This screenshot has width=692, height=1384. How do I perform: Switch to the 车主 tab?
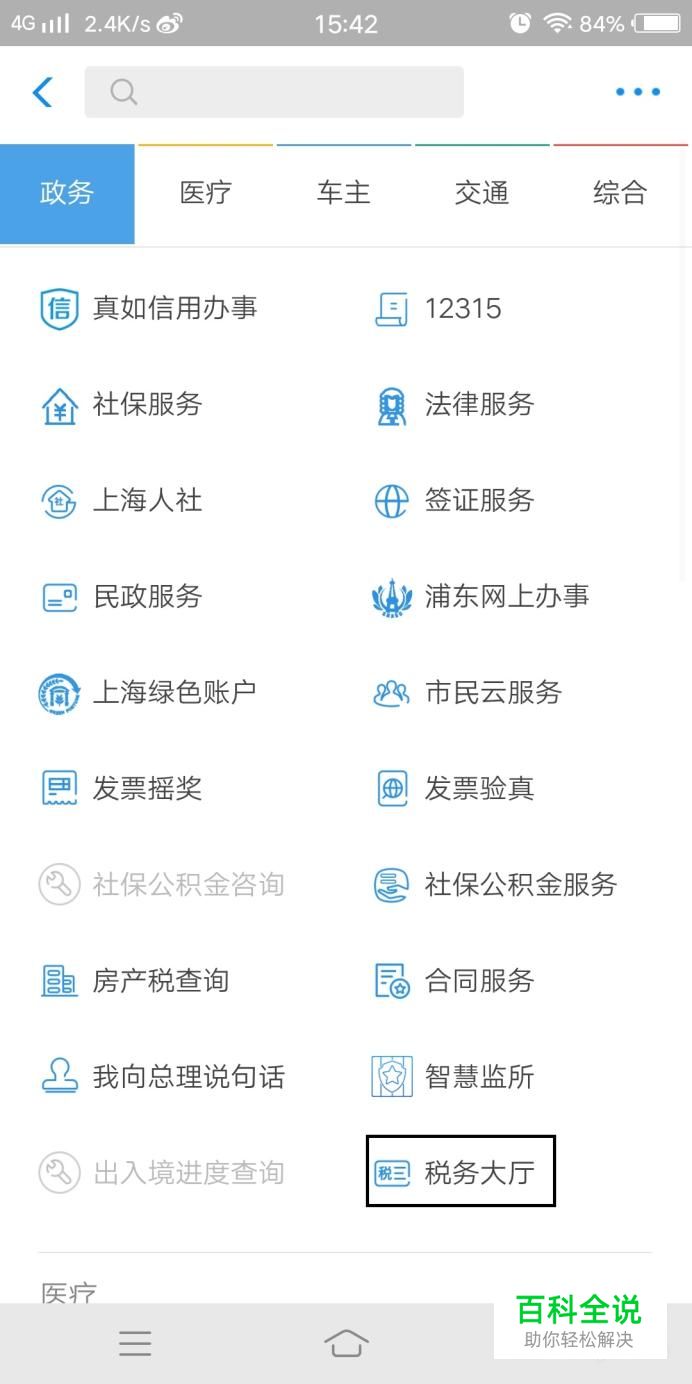pyautogui.click(x=344, y=194)
